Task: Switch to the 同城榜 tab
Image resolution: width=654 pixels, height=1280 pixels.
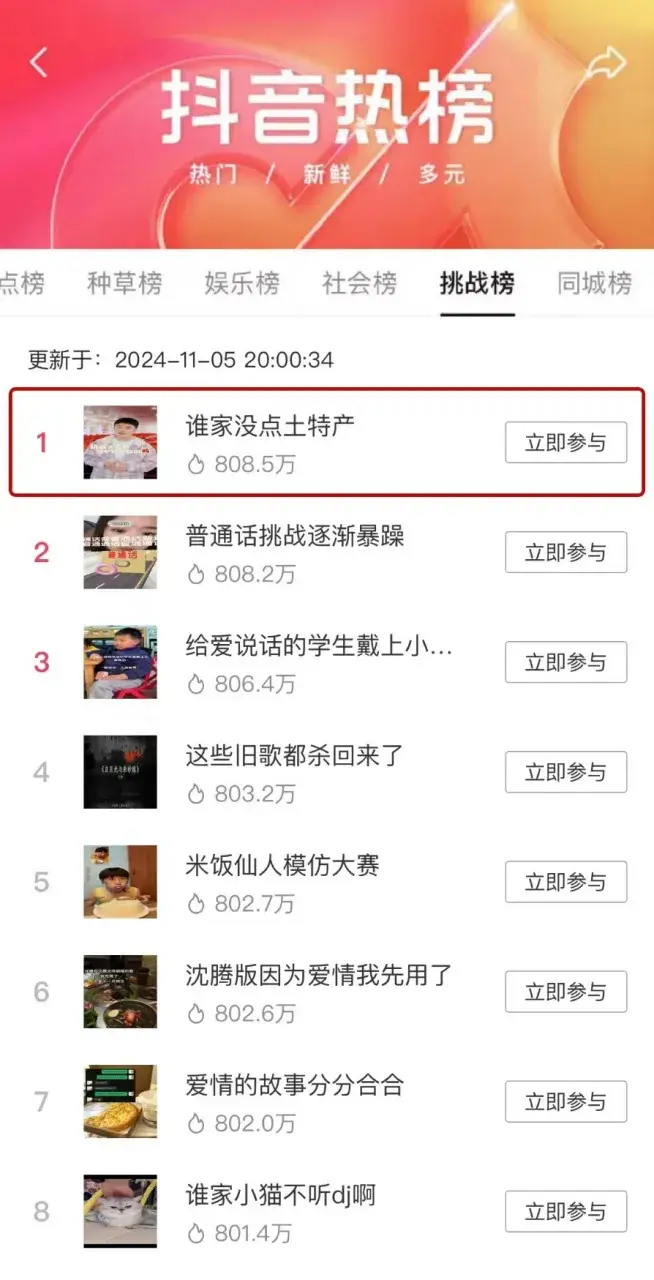Action: [594, 283]
